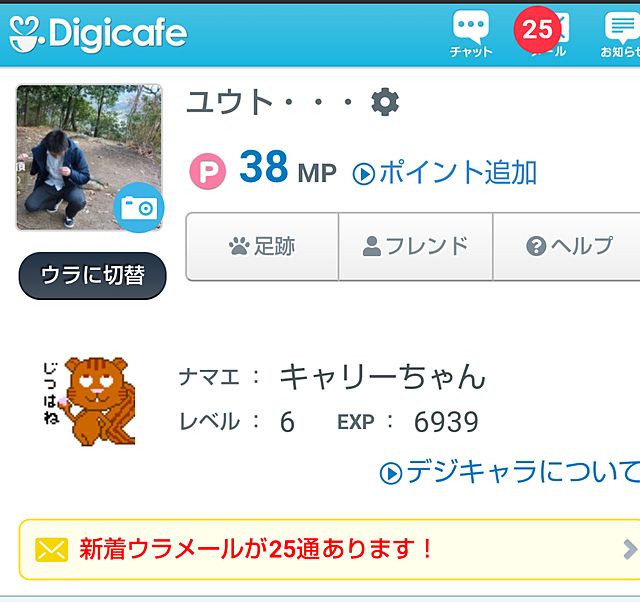This screenshot has height=602, width=640.
Task: Open デジキャラについて link
Action: 510,471
